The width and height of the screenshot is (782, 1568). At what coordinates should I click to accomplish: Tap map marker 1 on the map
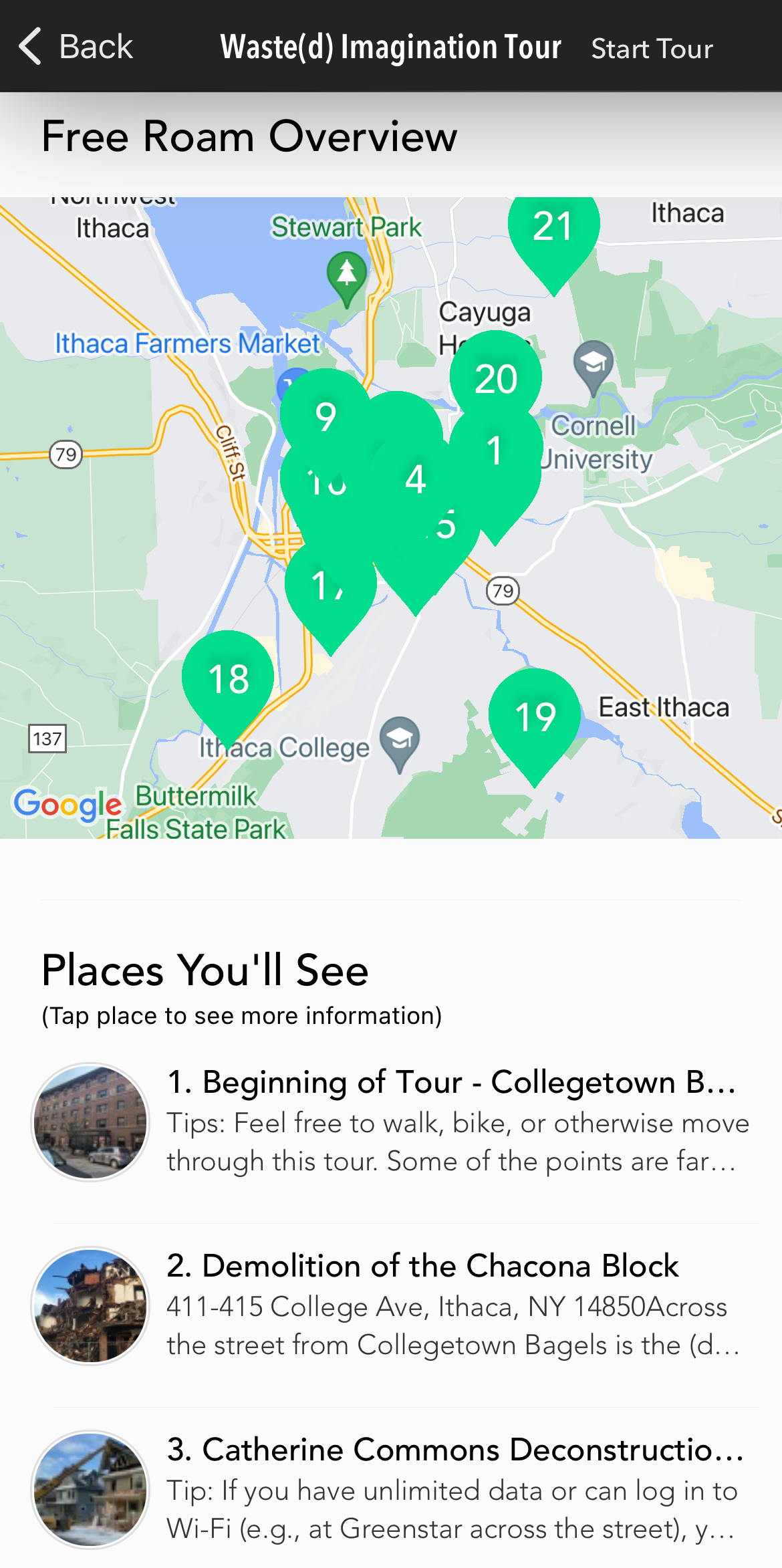(x=495, y=452)
